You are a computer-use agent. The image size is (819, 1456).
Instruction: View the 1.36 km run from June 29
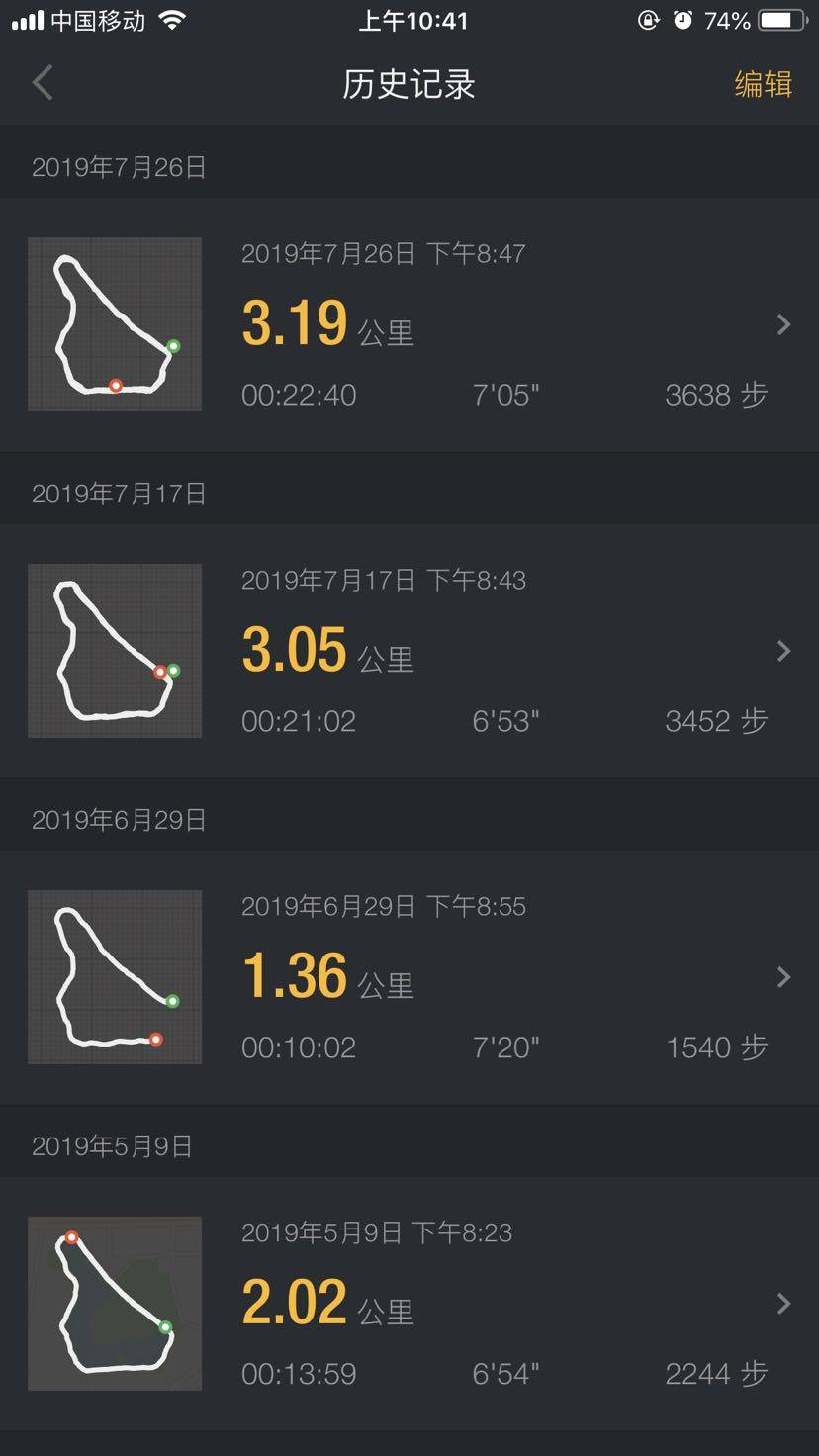tap(409, 977)
